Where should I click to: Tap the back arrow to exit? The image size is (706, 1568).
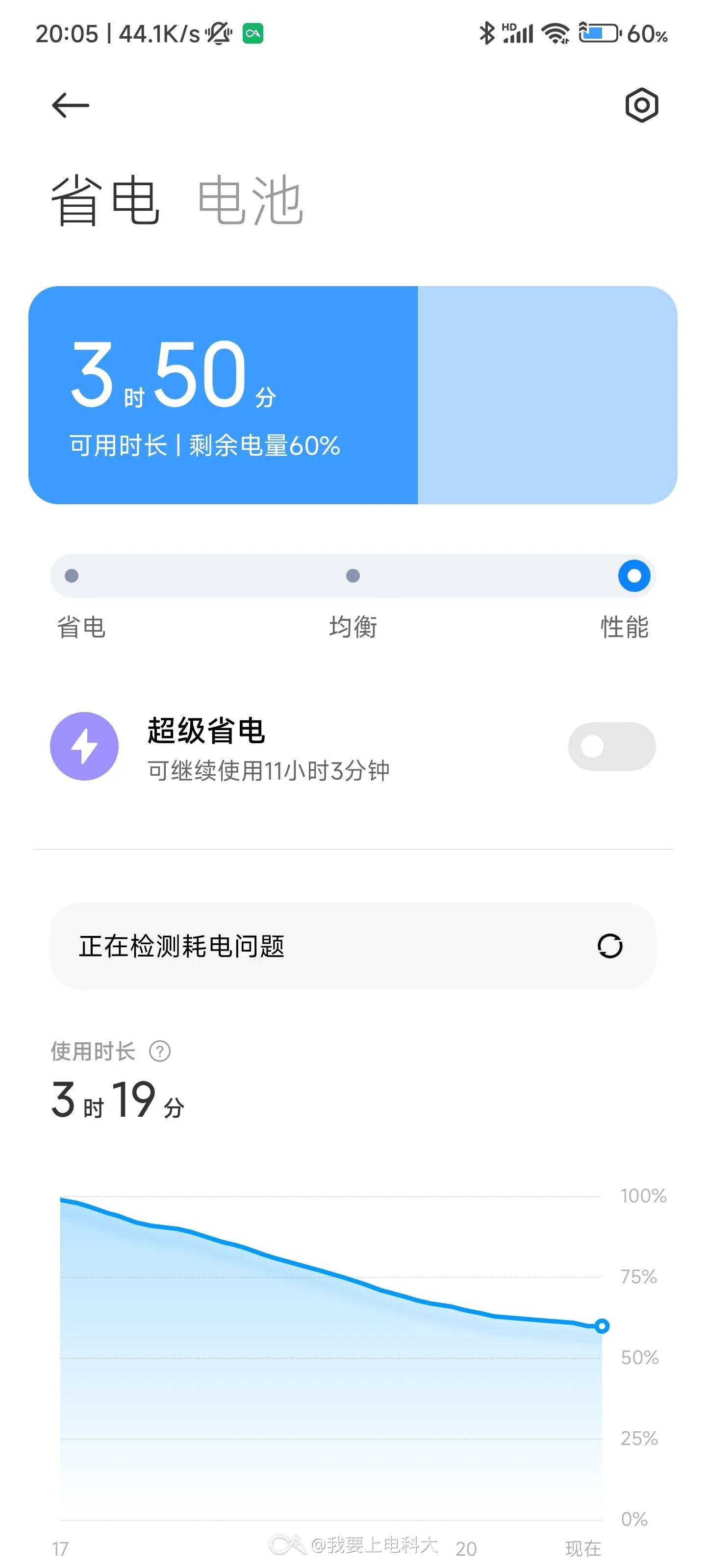[x=70, y=105]
